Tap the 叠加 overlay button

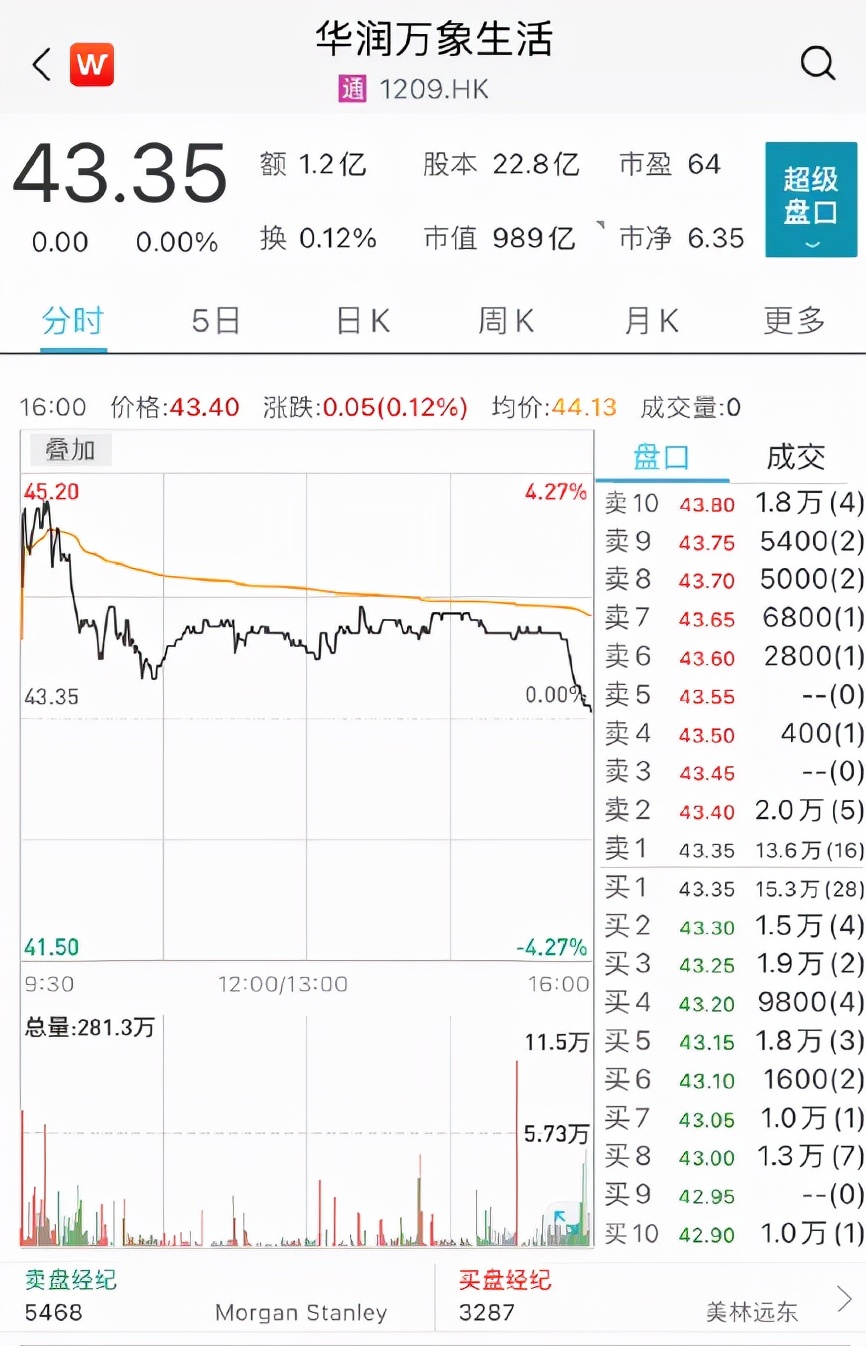coord(70,450)
